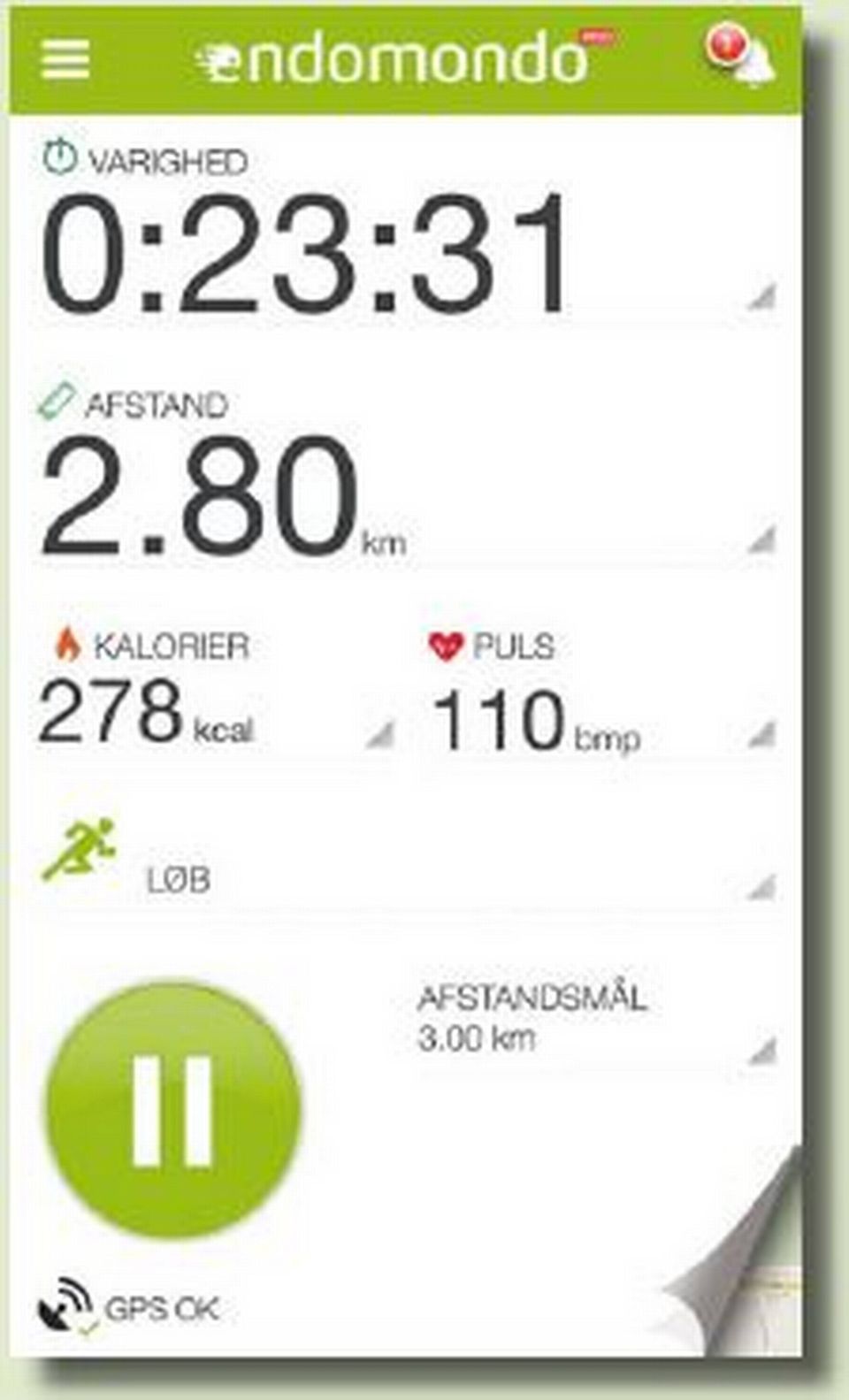Reveal the map via page curl
Screen dimensions: 849x1400
coord(750,1274)
